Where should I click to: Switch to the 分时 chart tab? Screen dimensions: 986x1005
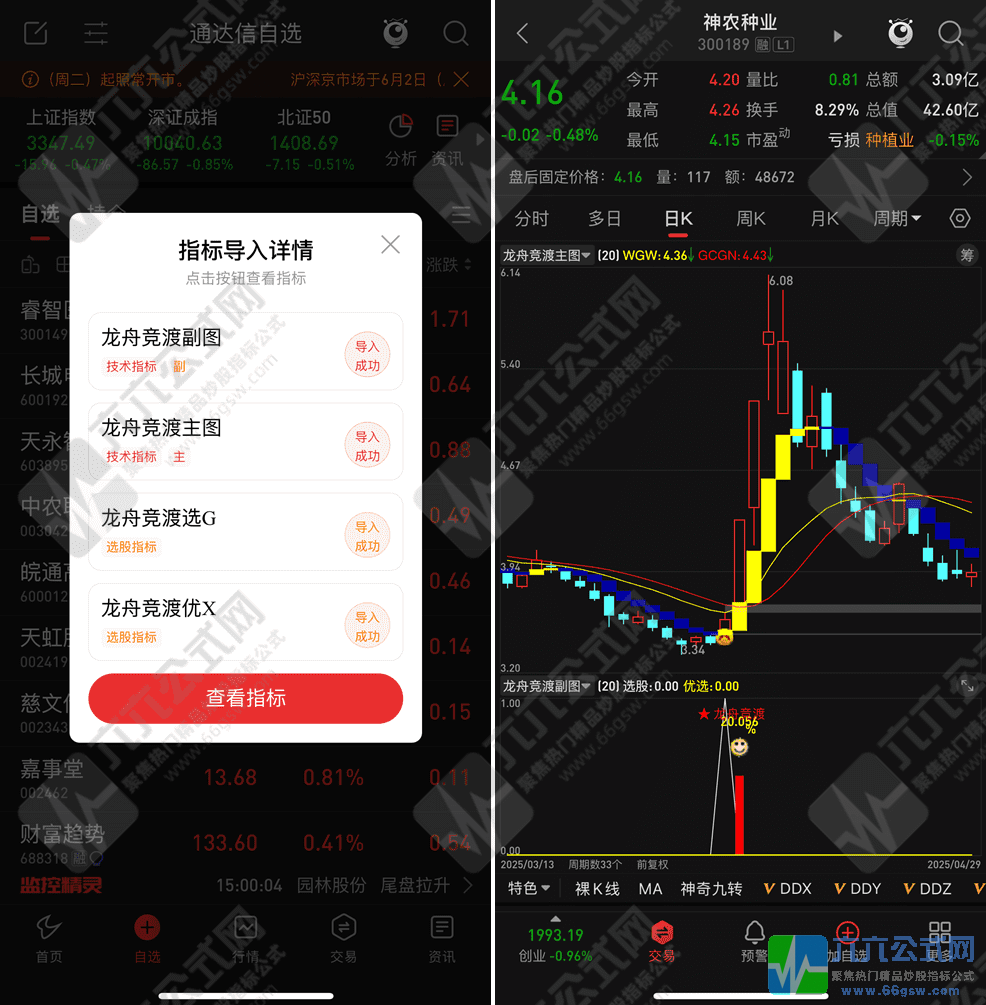pyautogui.click(x=532, y=218)
